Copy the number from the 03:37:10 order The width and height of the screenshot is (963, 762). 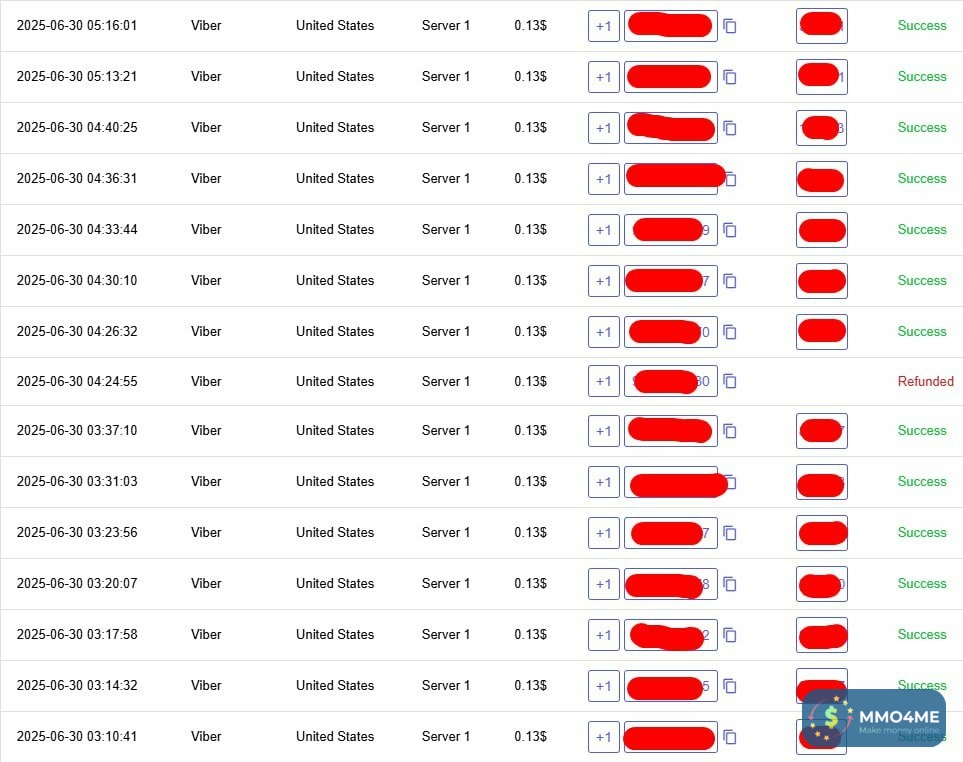[x=730, y=431]
